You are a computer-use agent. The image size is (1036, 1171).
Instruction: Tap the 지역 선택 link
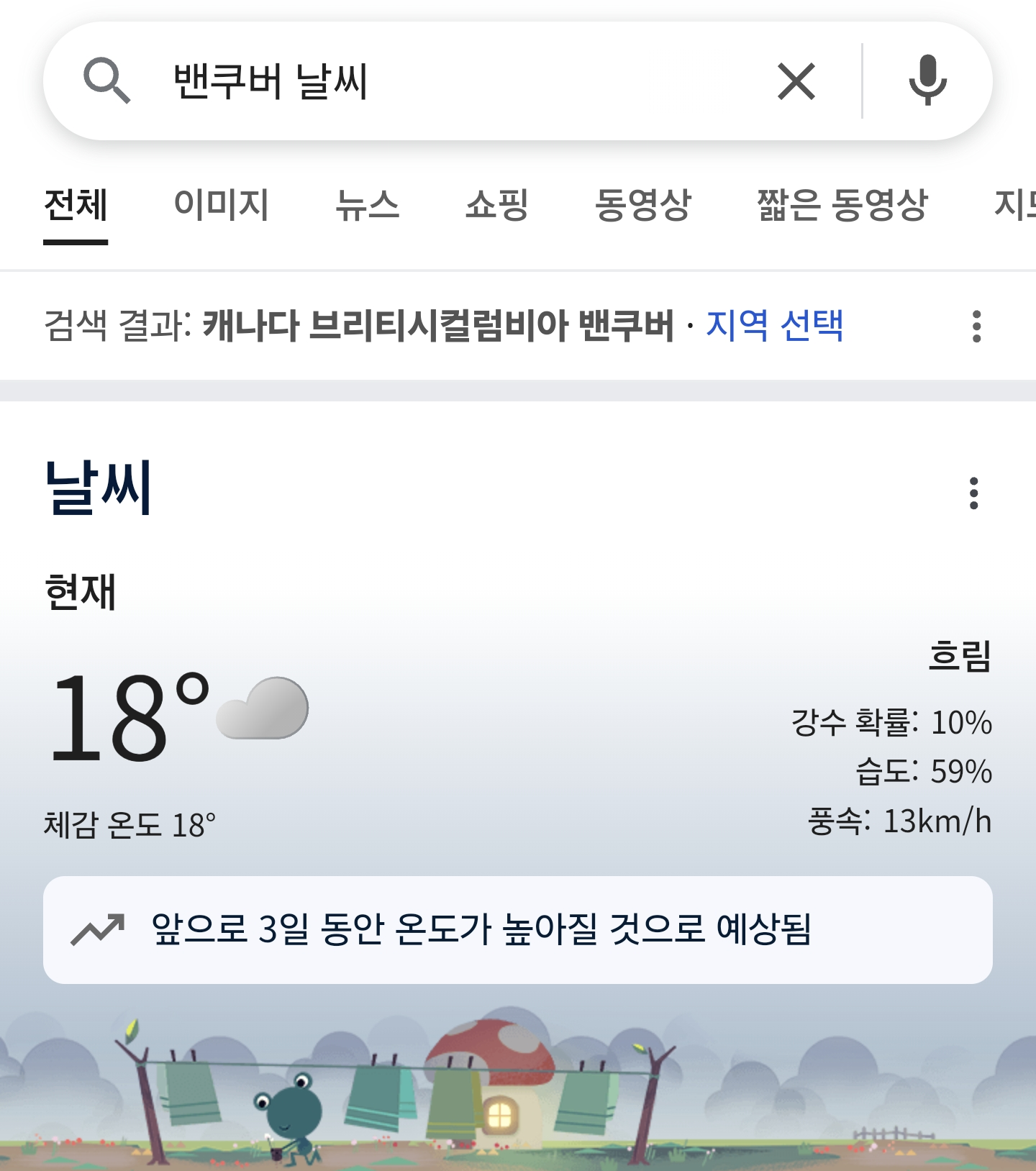tap(774, 325)
